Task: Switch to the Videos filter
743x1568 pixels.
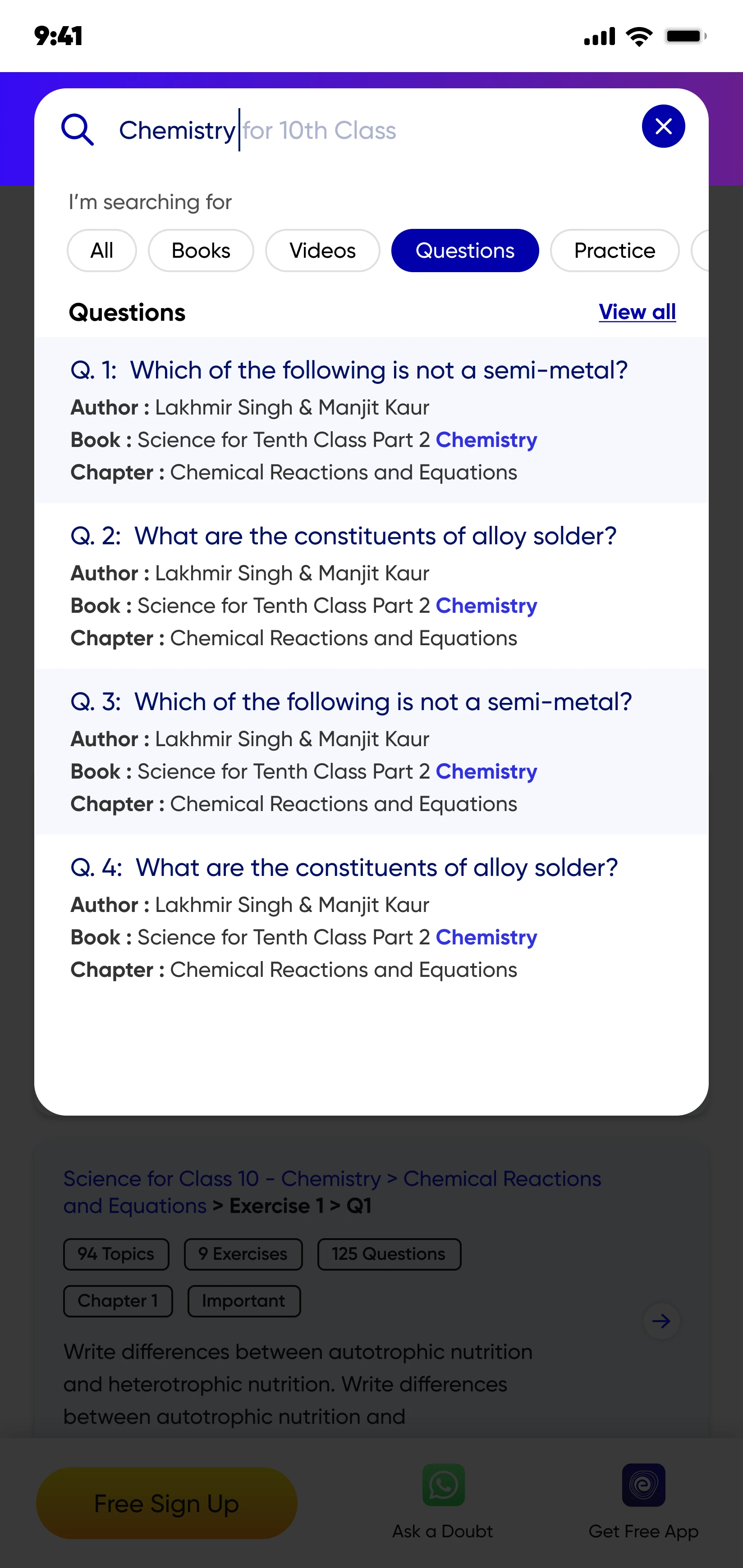Action: (x=323, y=251)
